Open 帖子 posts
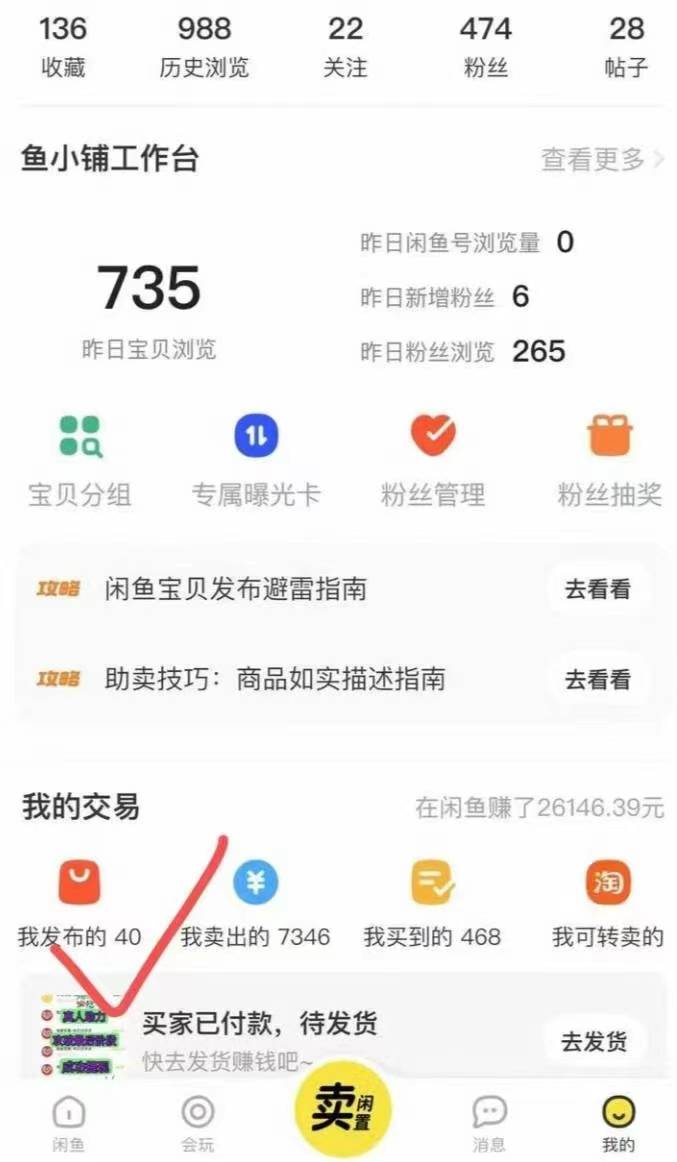Screen dimensions: 677x1162 [x=626, y=46]
